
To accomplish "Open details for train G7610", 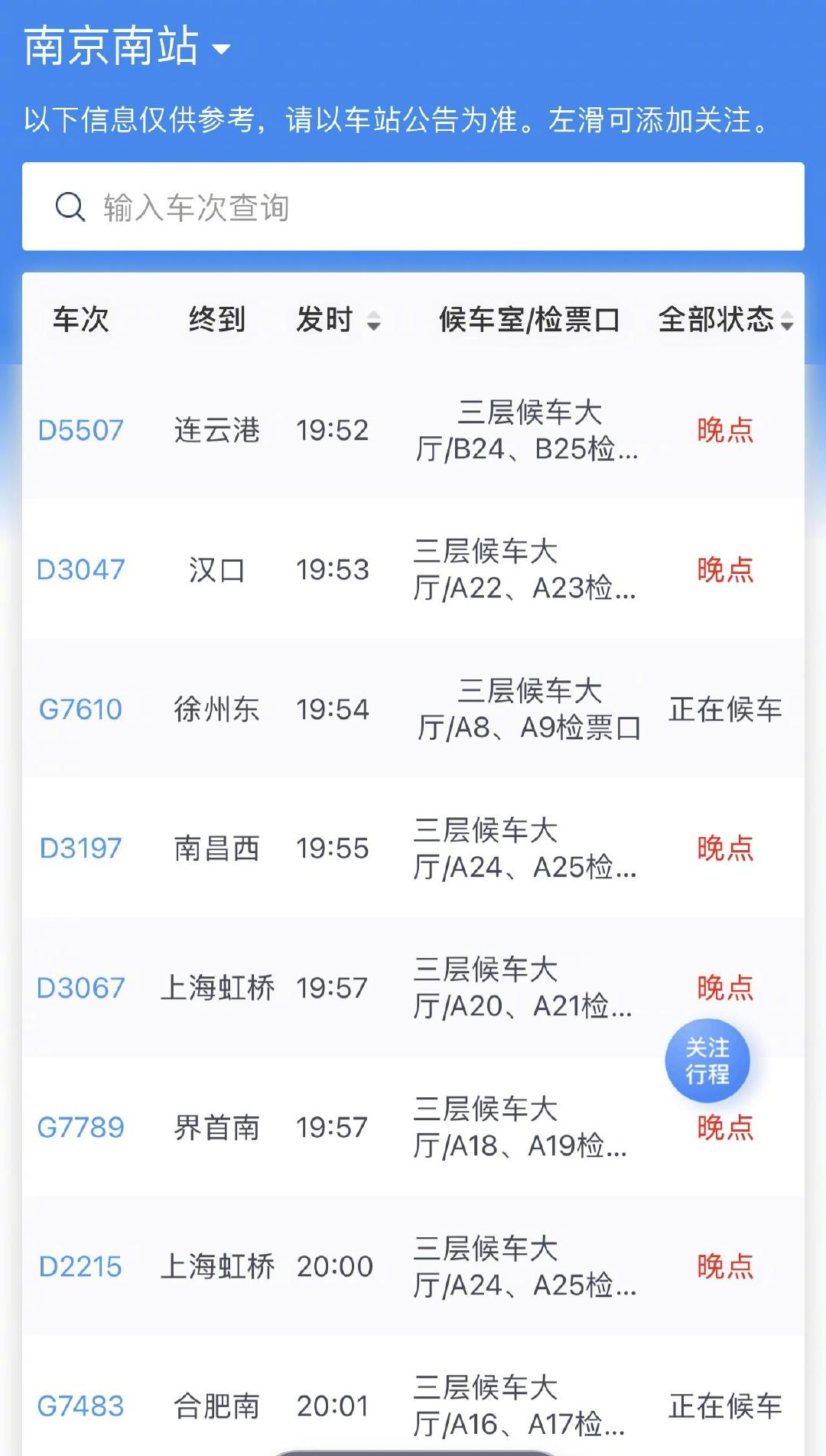I will pos(82,709).
